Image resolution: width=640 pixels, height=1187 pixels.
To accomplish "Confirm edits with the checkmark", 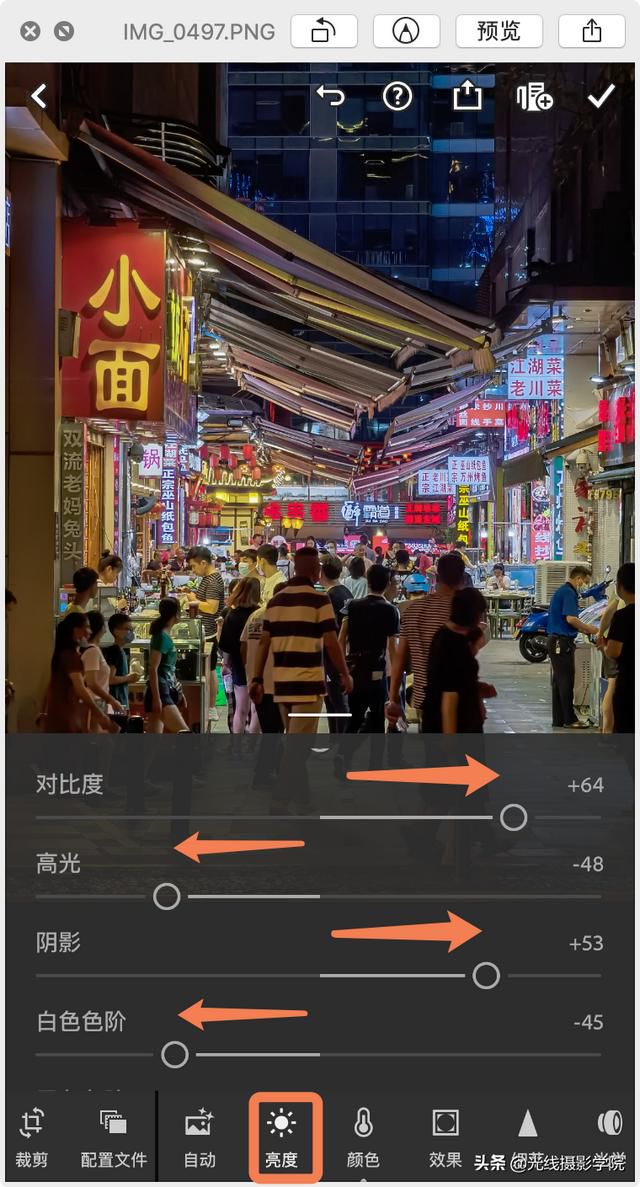I will (x=601, y=96).
